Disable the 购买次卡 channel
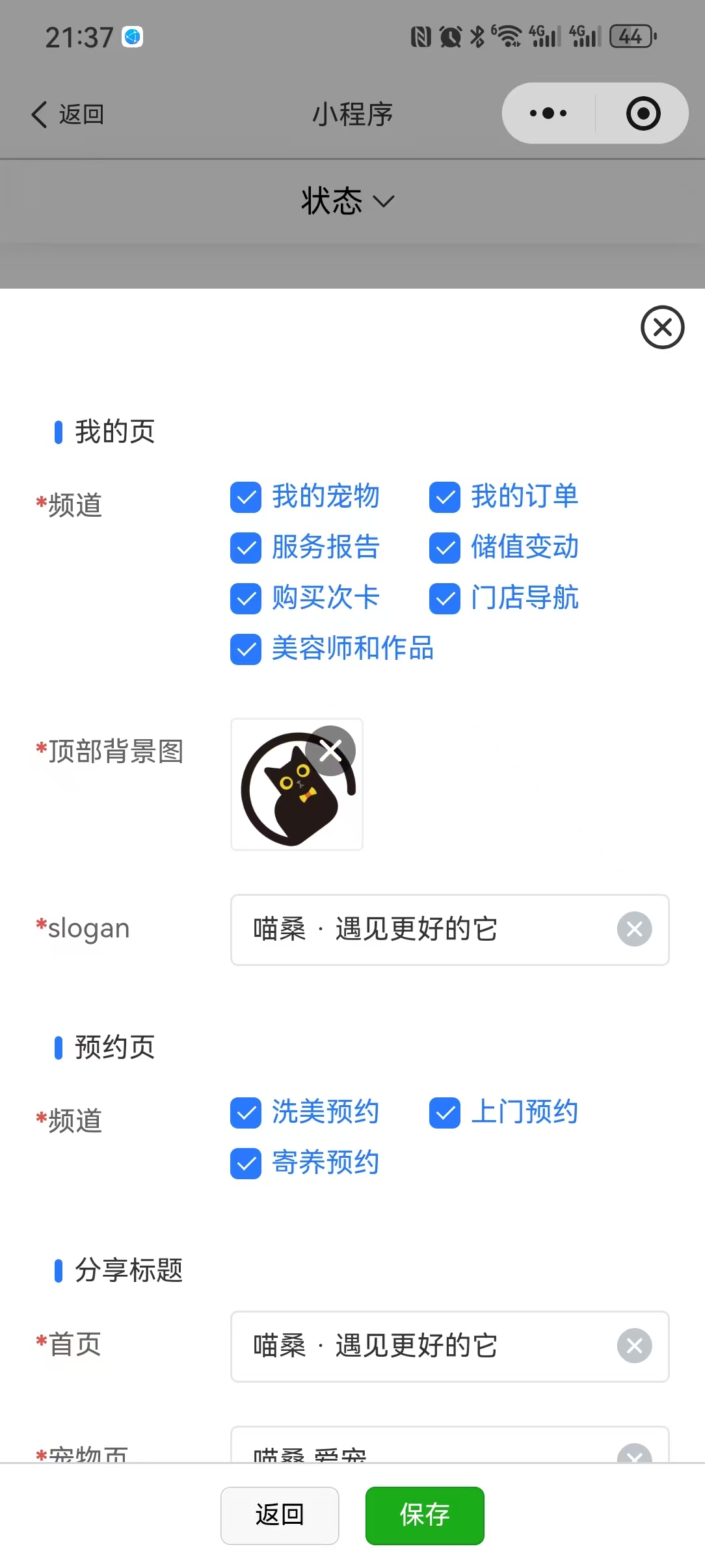Screen dimensions: 705x1568 (246, 599)
